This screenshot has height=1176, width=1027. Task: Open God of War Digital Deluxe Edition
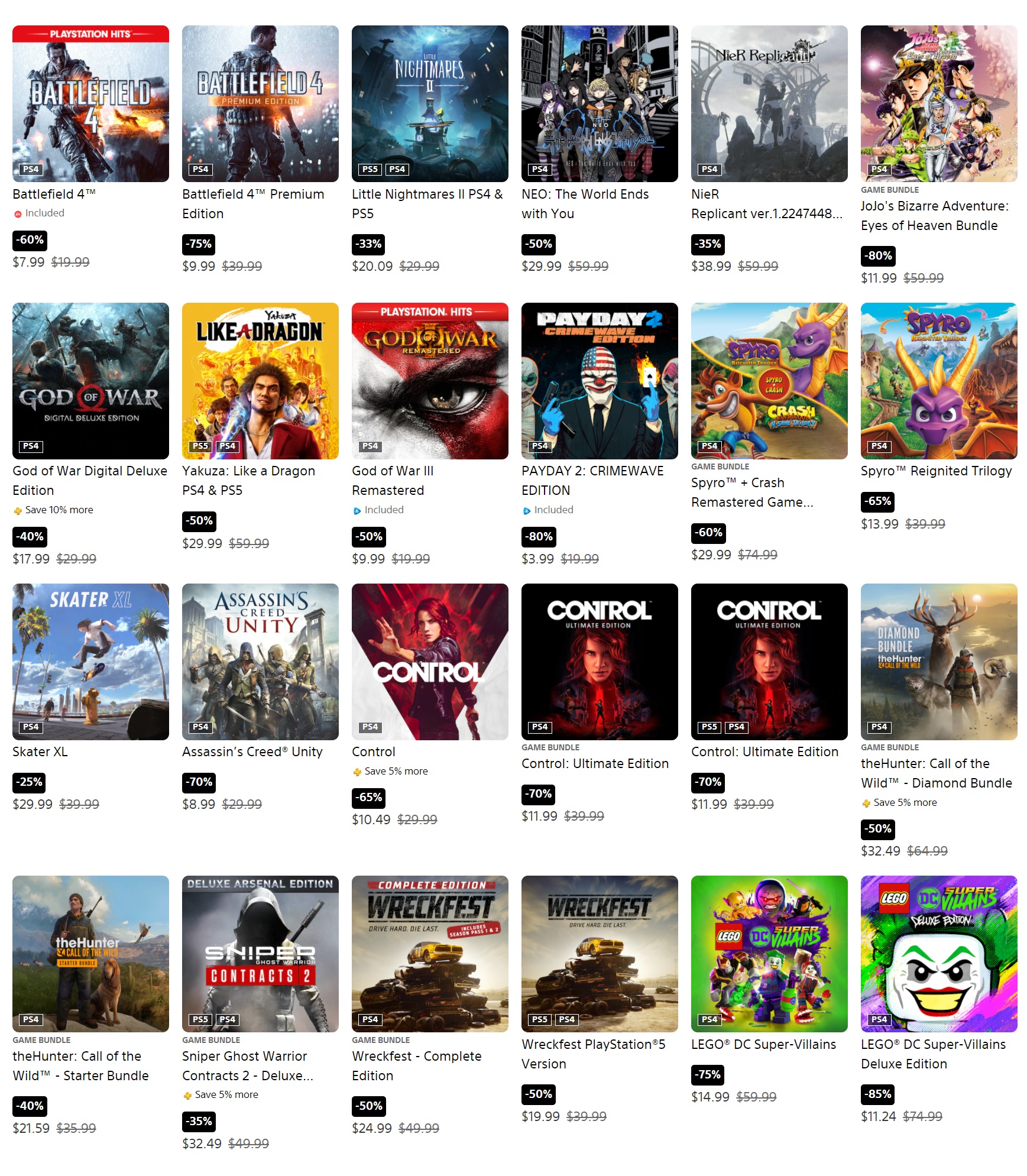pos(90,381)
